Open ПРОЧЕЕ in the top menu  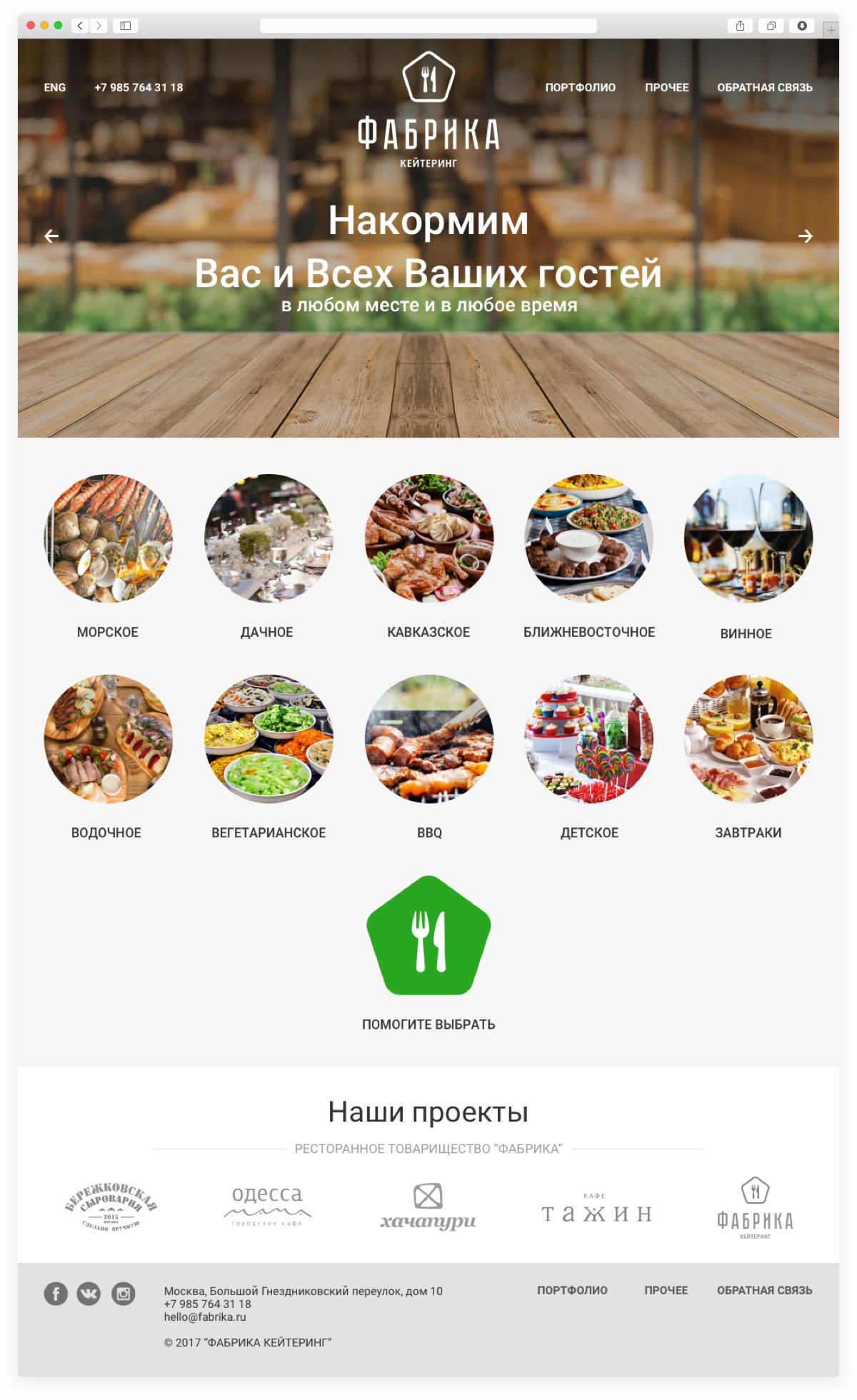[x=666, y=87]
